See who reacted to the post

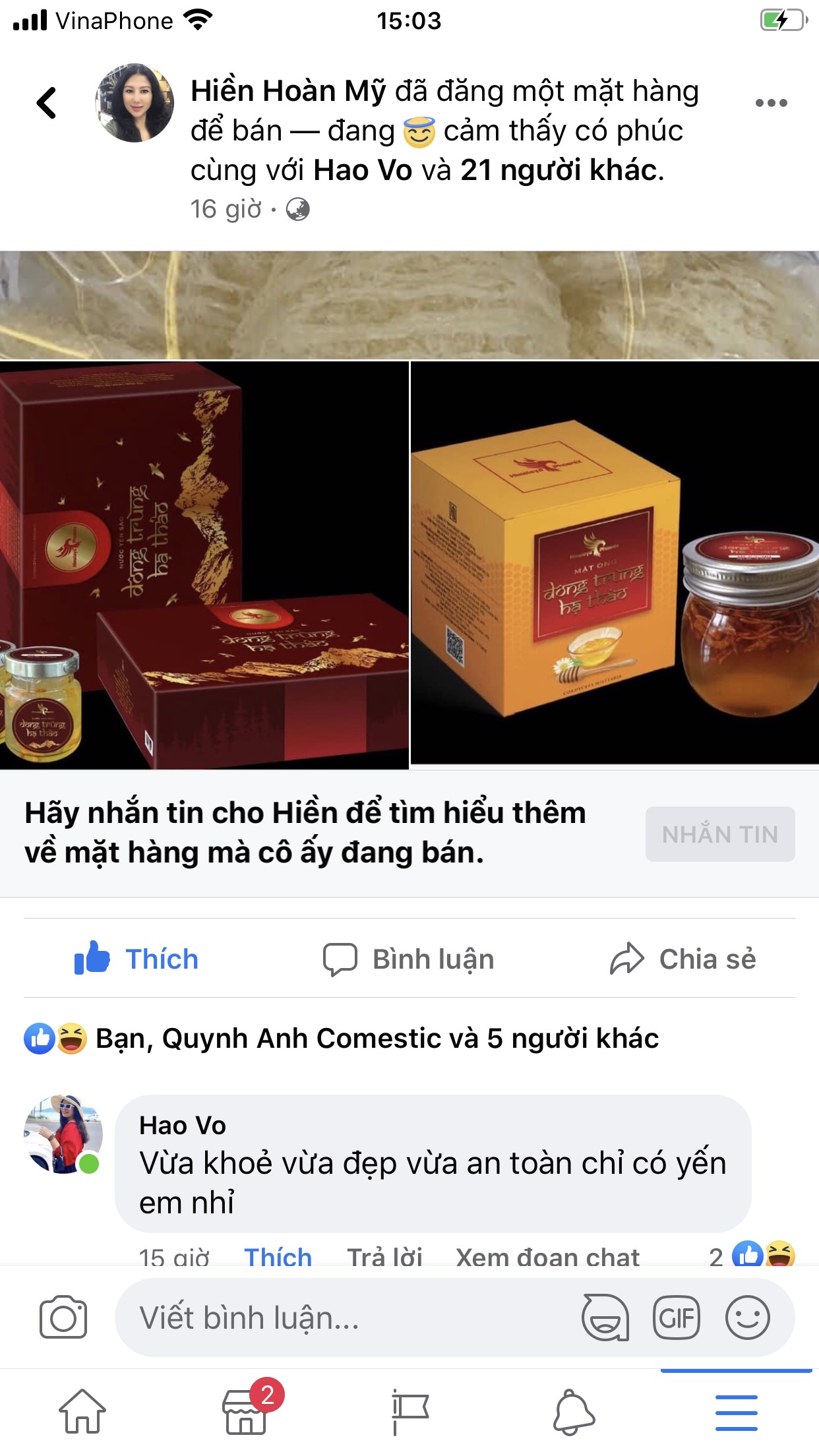(x=342, y=1039)
